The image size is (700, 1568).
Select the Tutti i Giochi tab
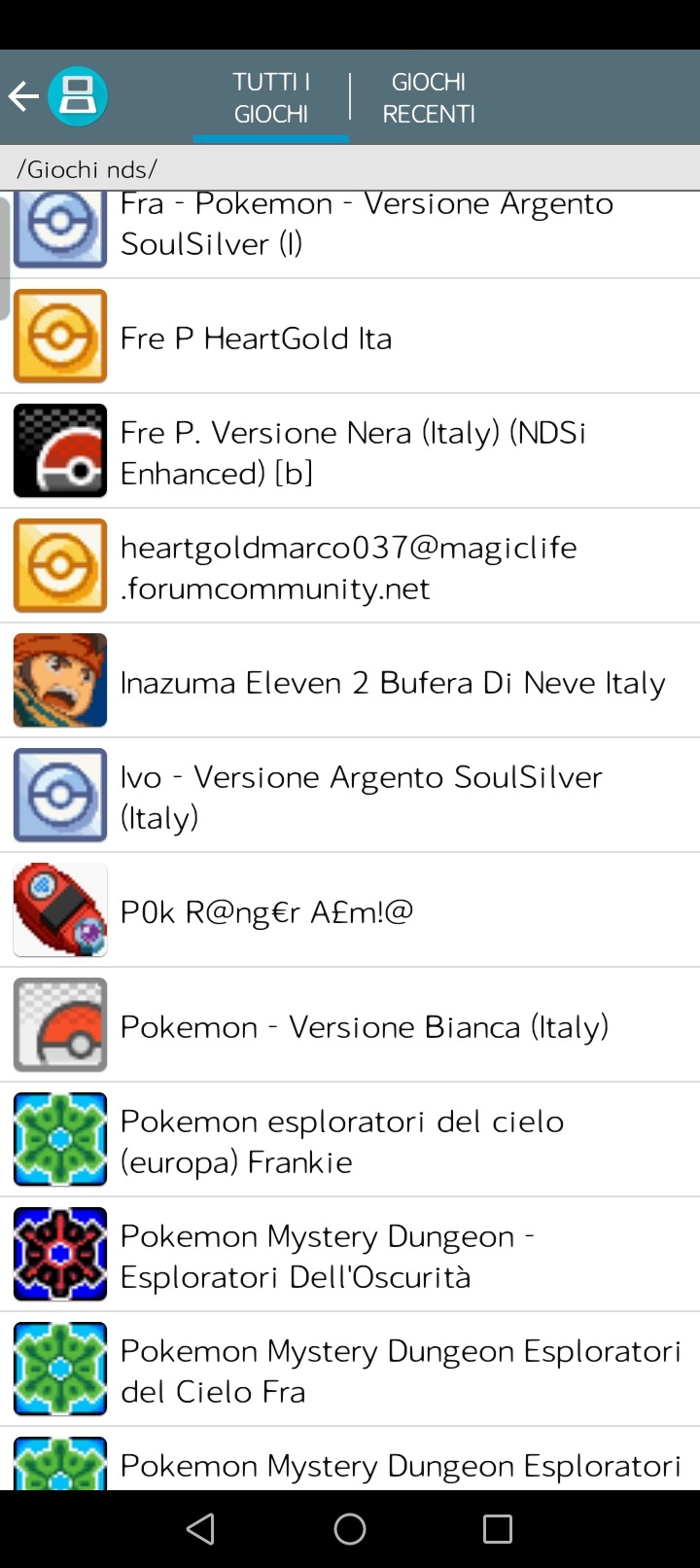coord(271,97)
